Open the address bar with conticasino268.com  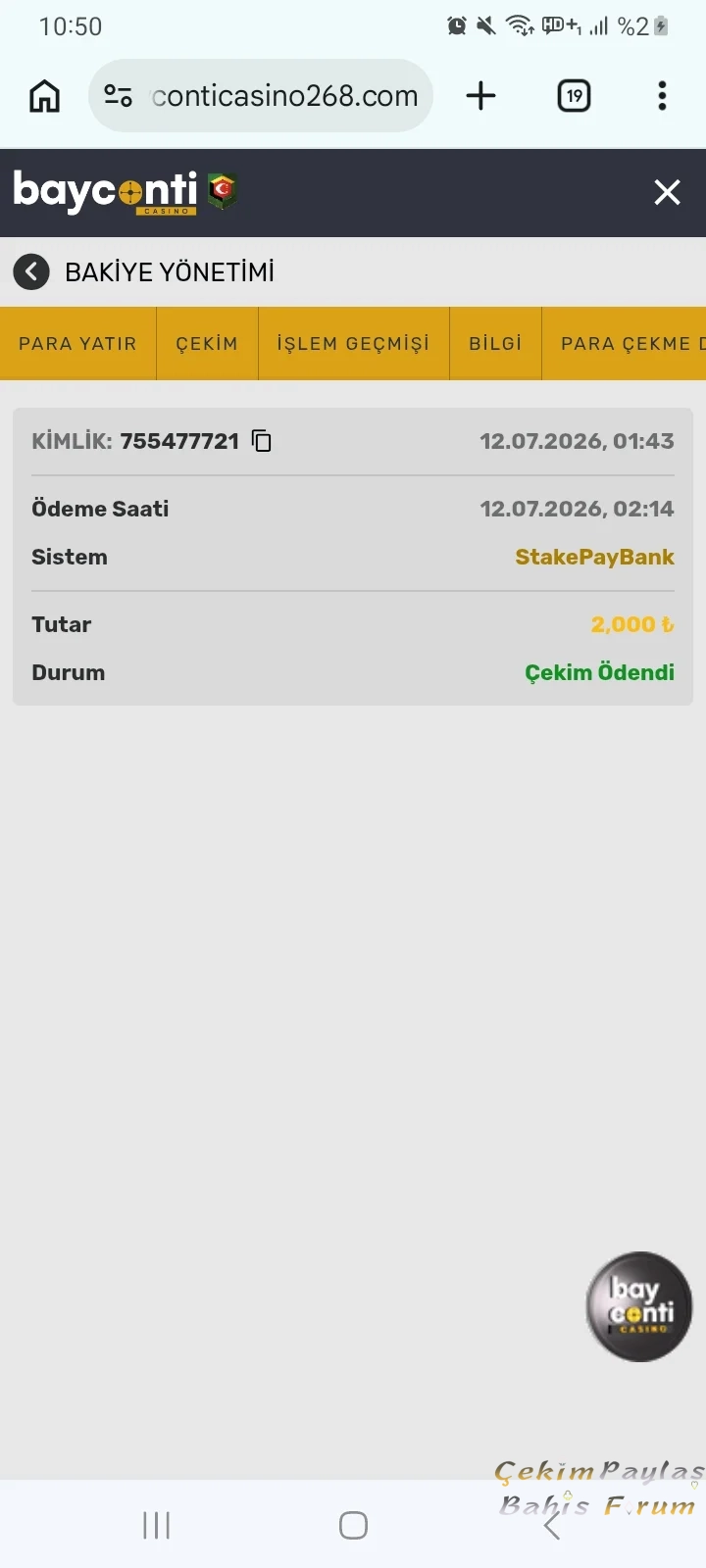coord(261,96)
